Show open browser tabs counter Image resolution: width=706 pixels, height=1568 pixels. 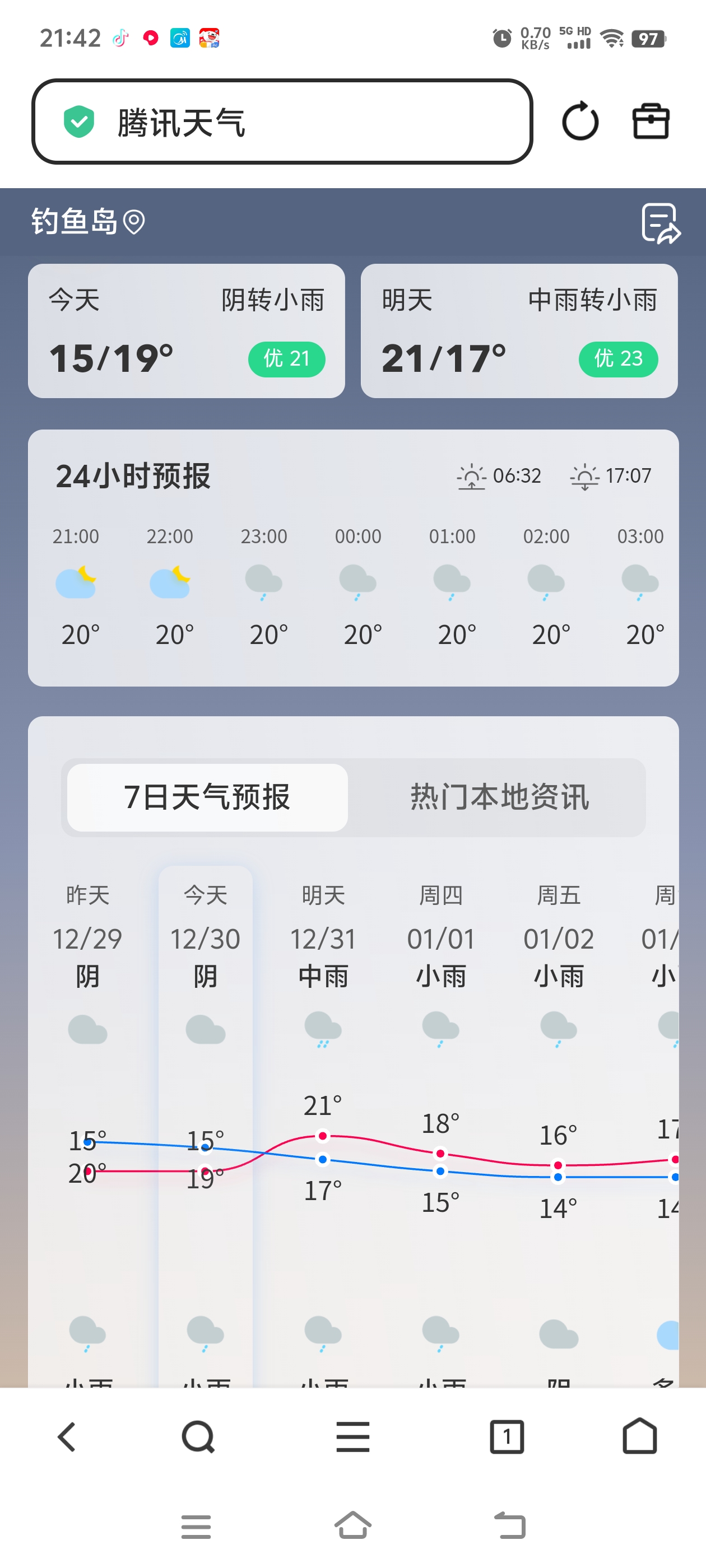point(507,1437)
